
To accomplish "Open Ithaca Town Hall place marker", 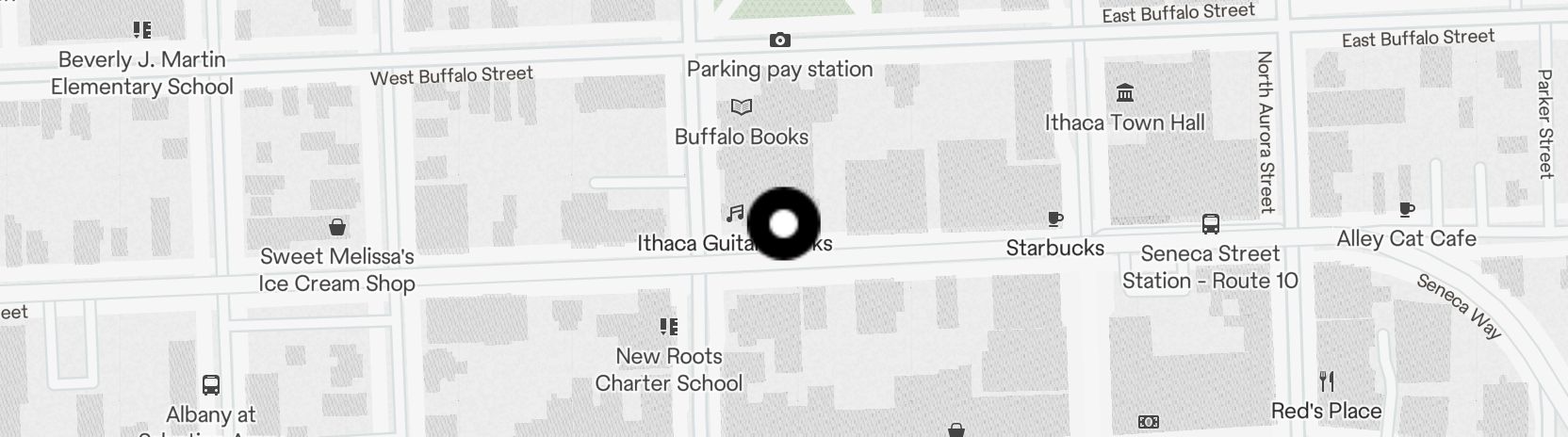I will pos(1124,94).
